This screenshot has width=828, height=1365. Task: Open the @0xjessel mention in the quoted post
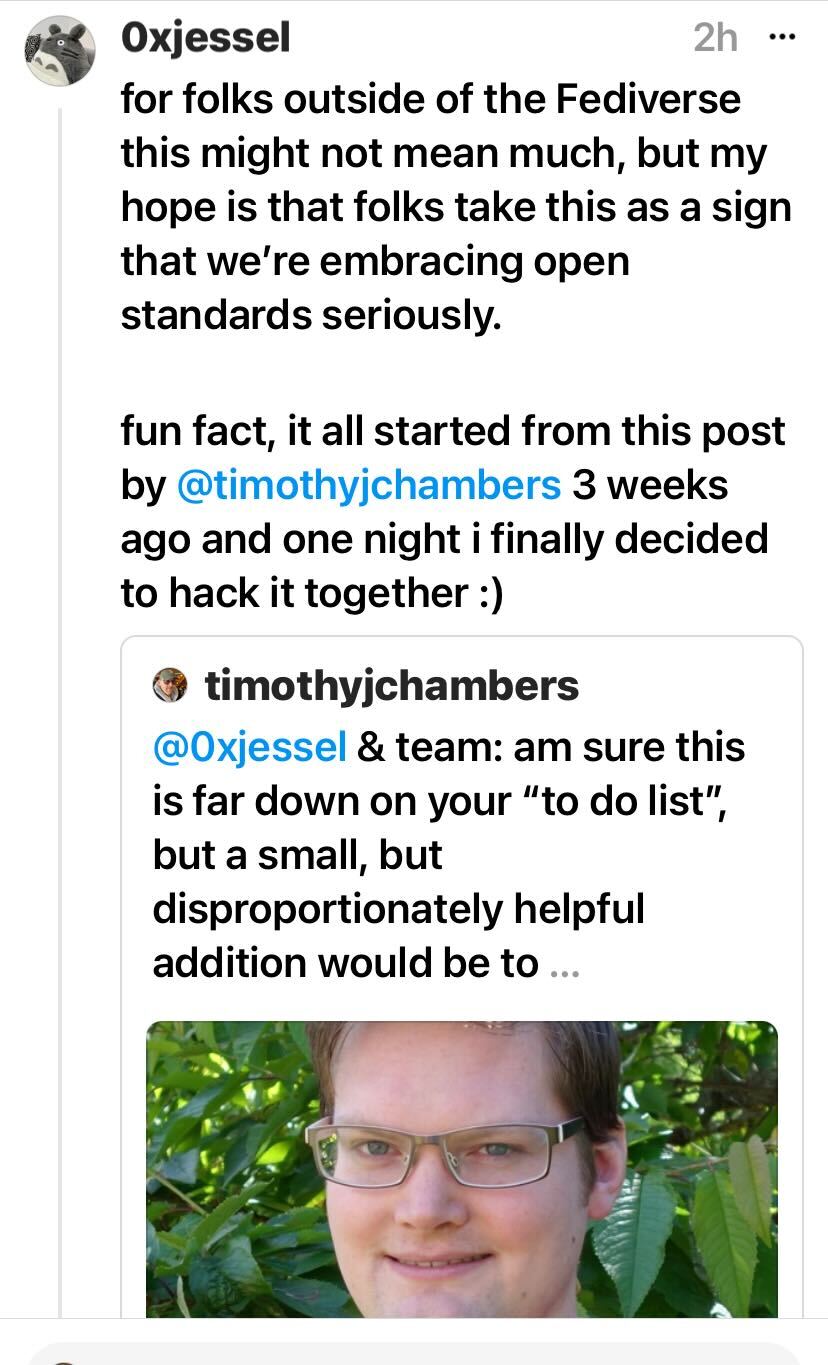coord(250,747)
